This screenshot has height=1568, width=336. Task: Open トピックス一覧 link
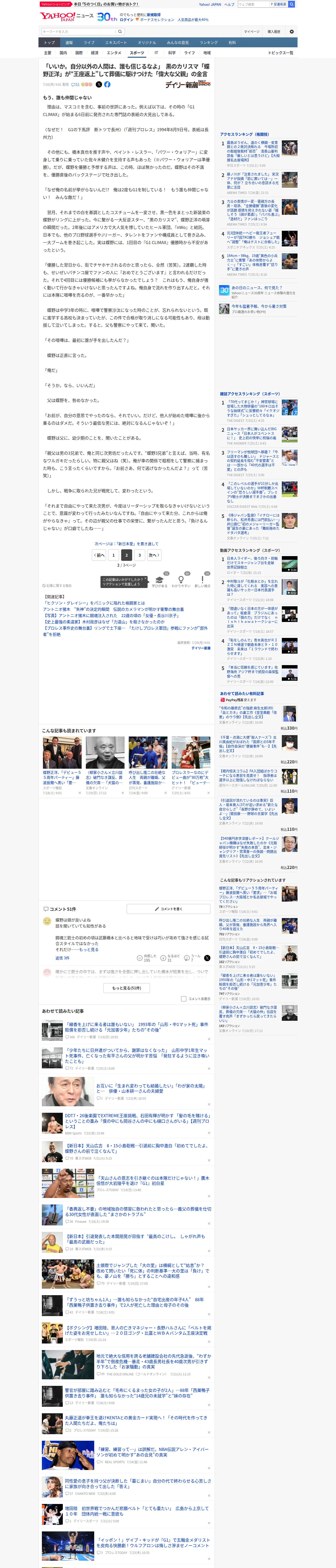tap(281, 53)
